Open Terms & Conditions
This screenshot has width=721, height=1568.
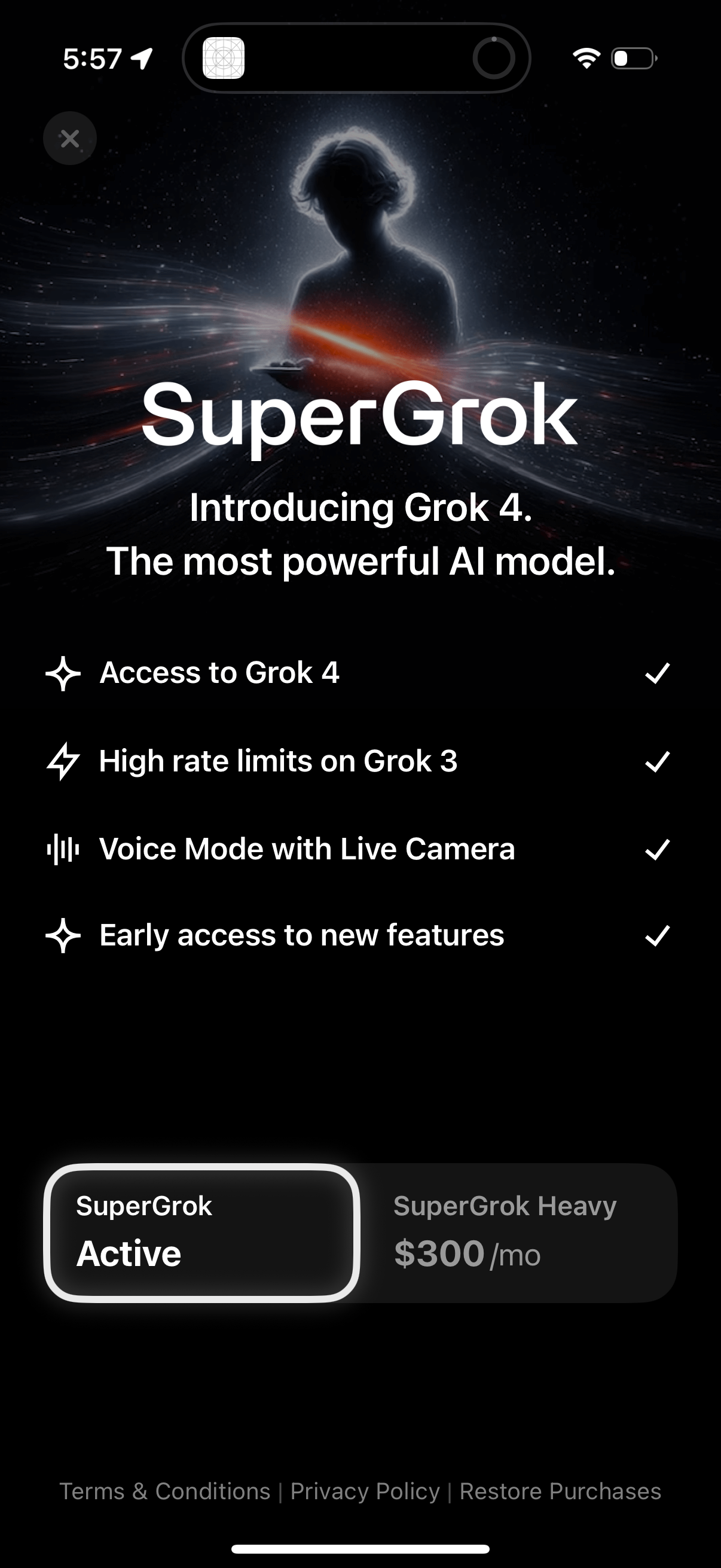165,1491
